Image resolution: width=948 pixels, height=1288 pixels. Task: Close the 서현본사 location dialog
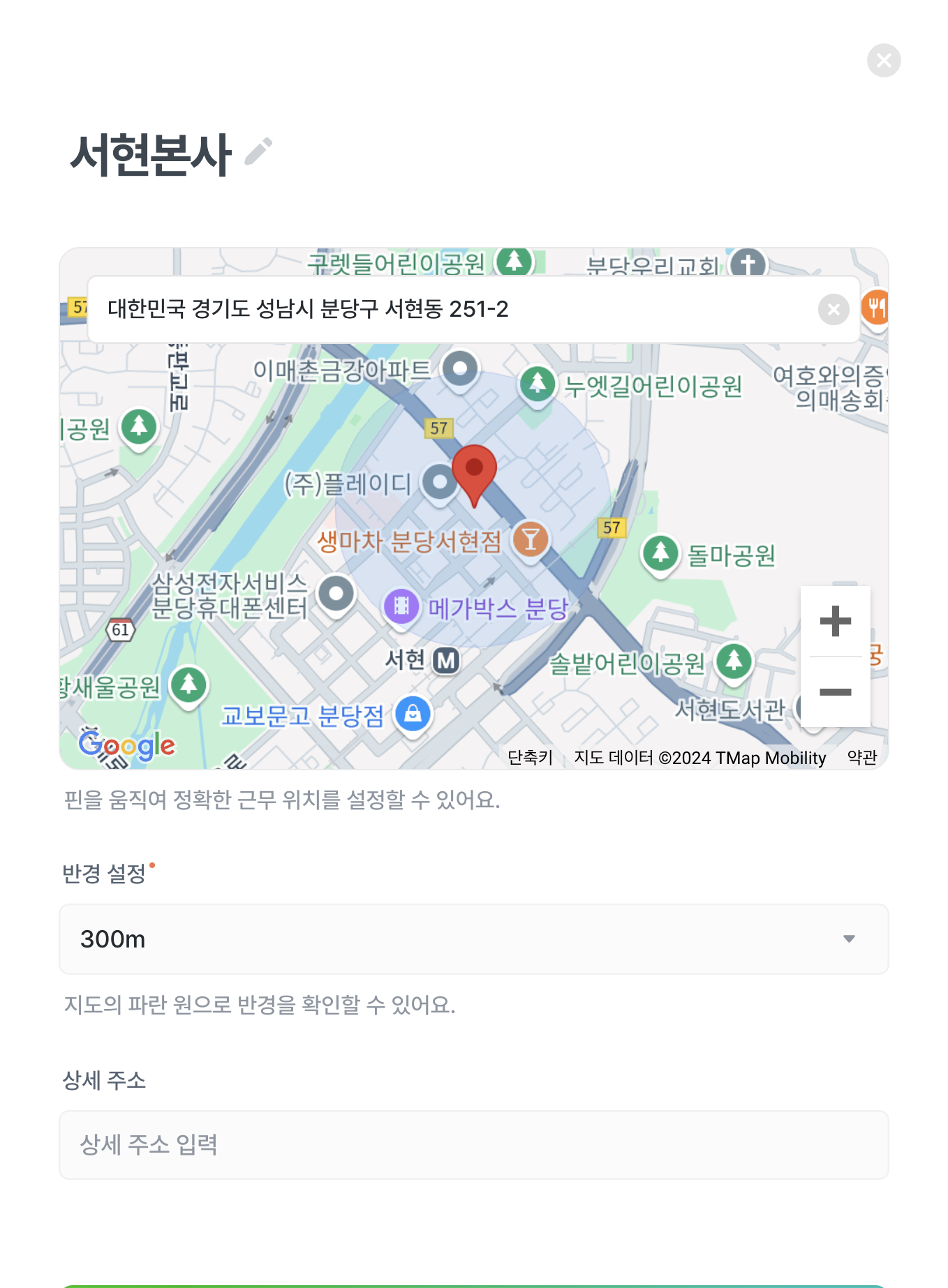(884, 61)
